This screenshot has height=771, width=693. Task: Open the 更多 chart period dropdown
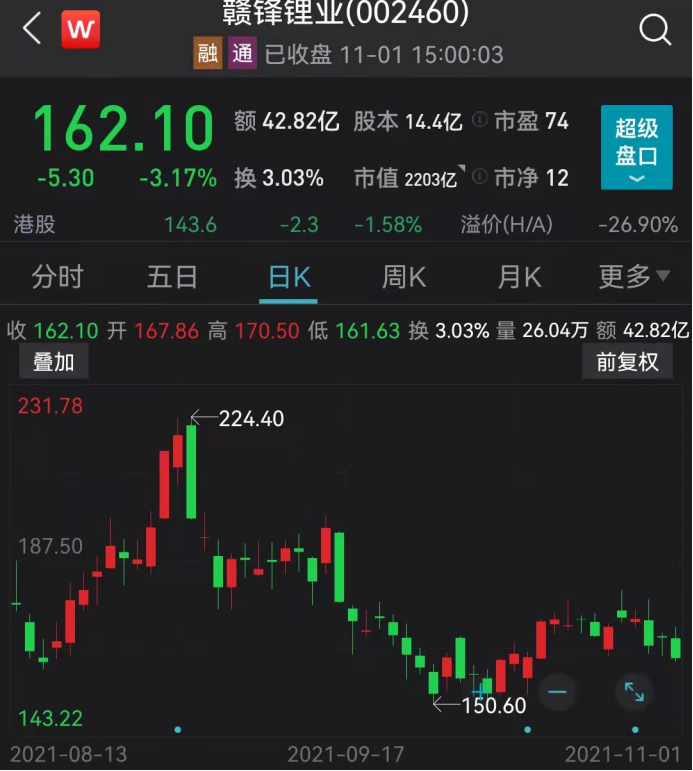(634, 276)
